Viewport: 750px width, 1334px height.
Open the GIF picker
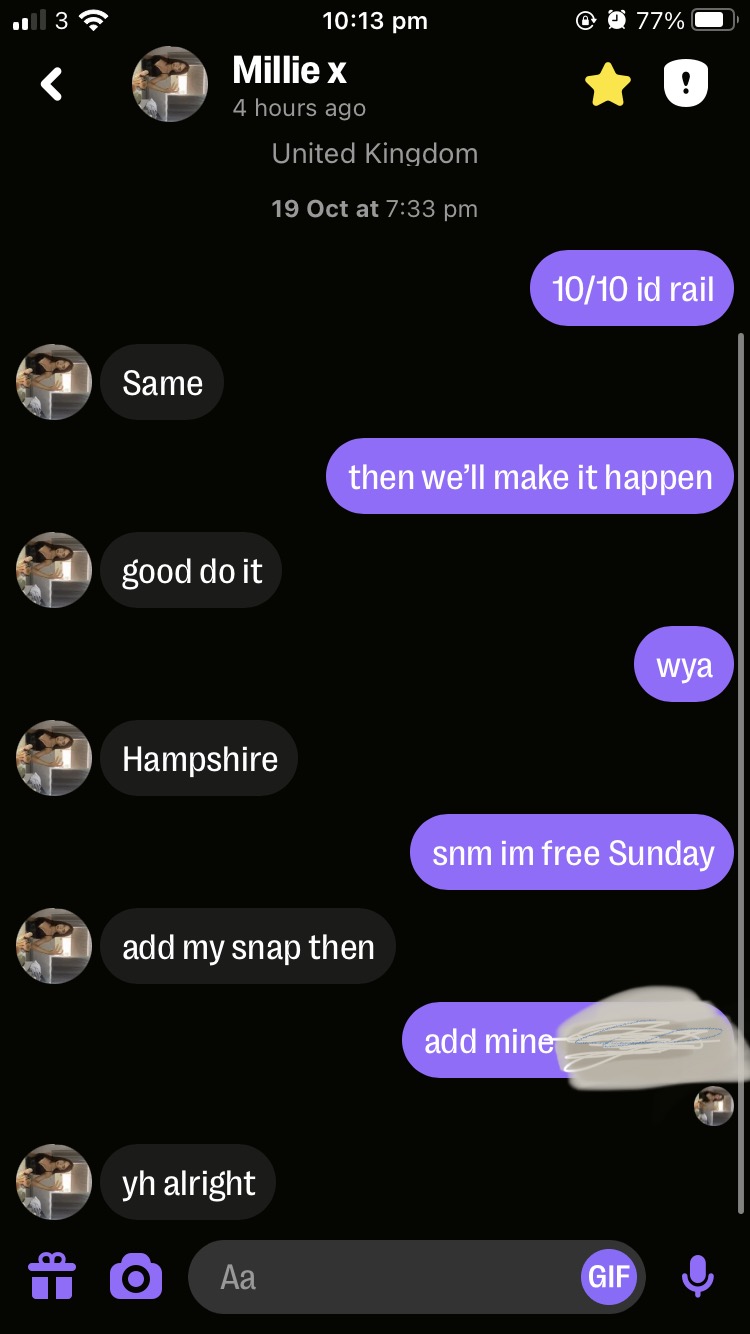click(x=609, y=1277)
